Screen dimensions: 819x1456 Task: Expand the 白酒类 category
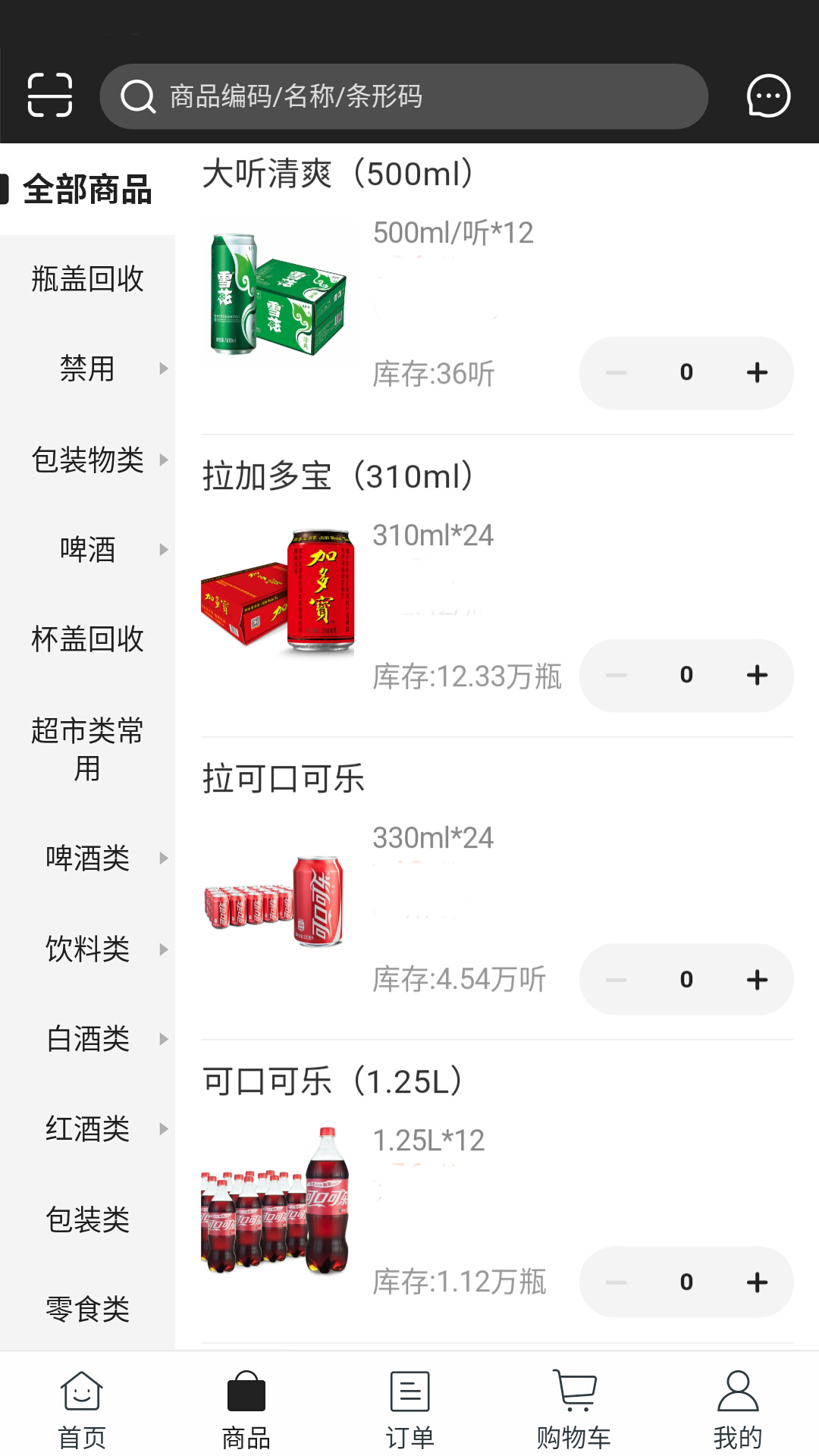pos(87,1039)
